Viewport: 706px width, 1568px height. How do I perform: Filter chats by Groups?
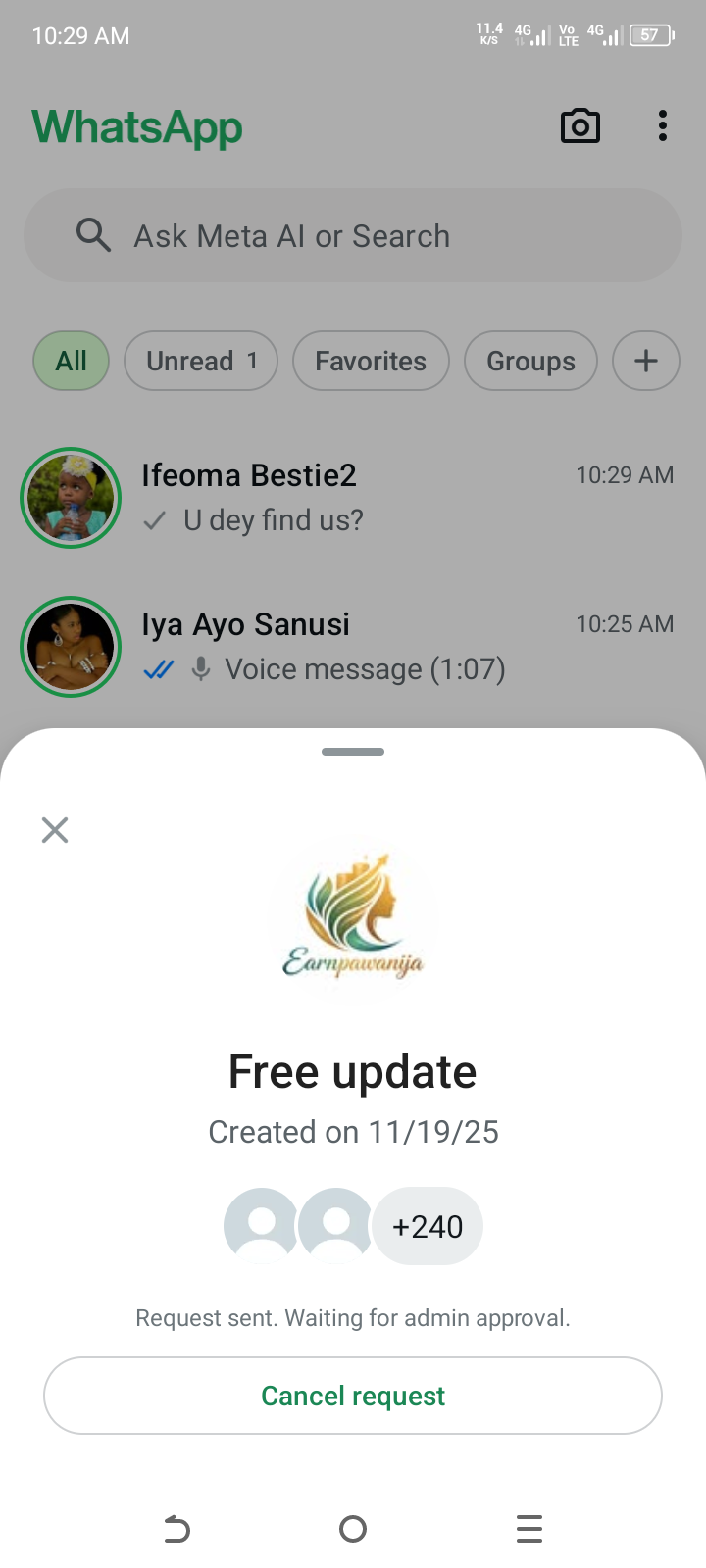pos(530,361)
